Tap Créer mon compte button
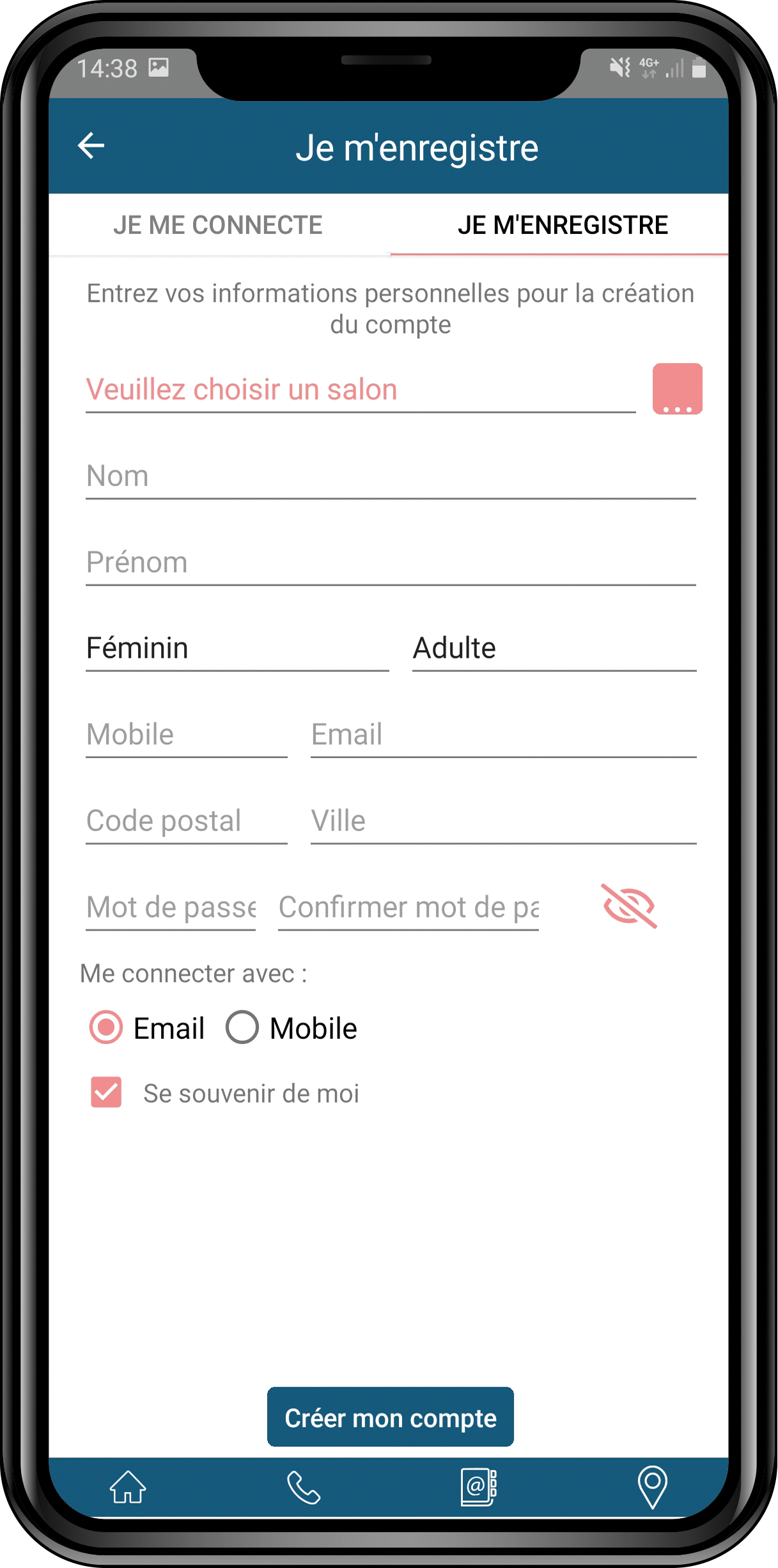The image size is (778, 1568). [x=390, y=1417]
